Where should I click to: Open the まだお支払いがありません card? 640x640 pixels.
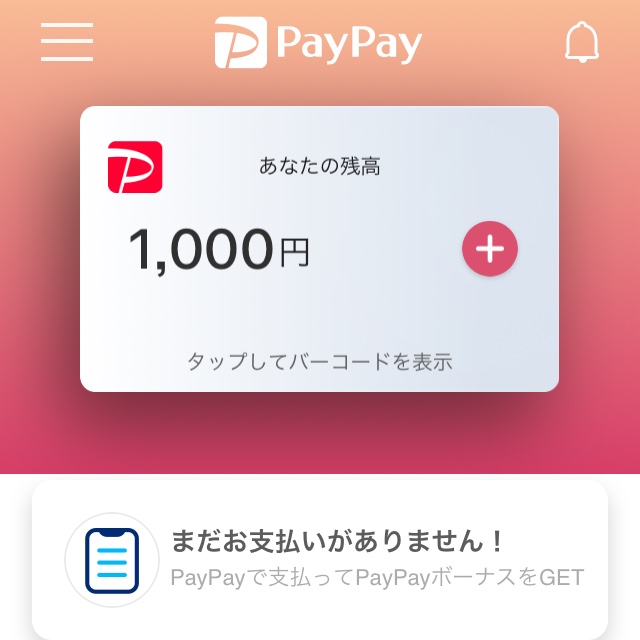(x=320, y=558)
